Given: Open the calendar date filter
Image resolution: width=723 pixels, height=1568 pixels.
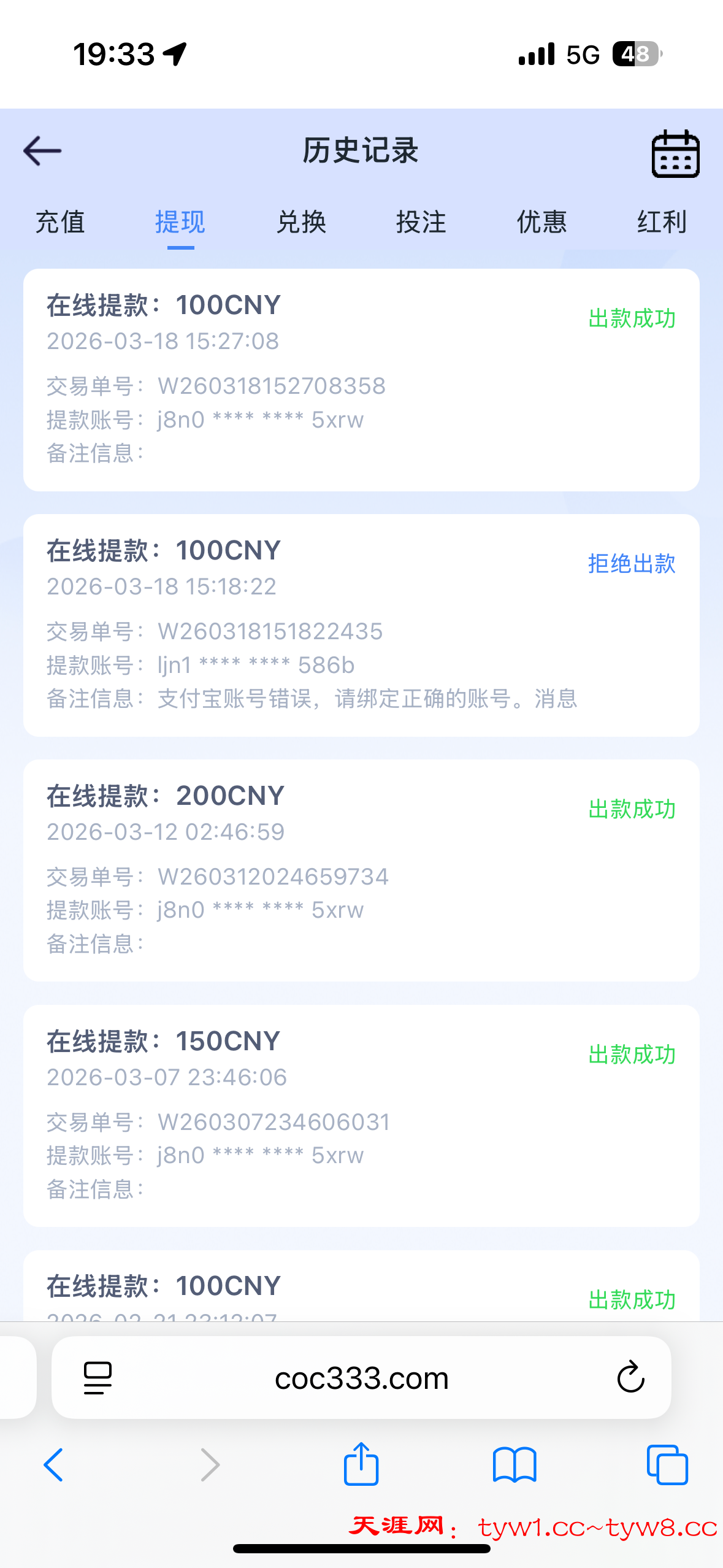Looking at the screenshot, I should (x=675, y=153).
